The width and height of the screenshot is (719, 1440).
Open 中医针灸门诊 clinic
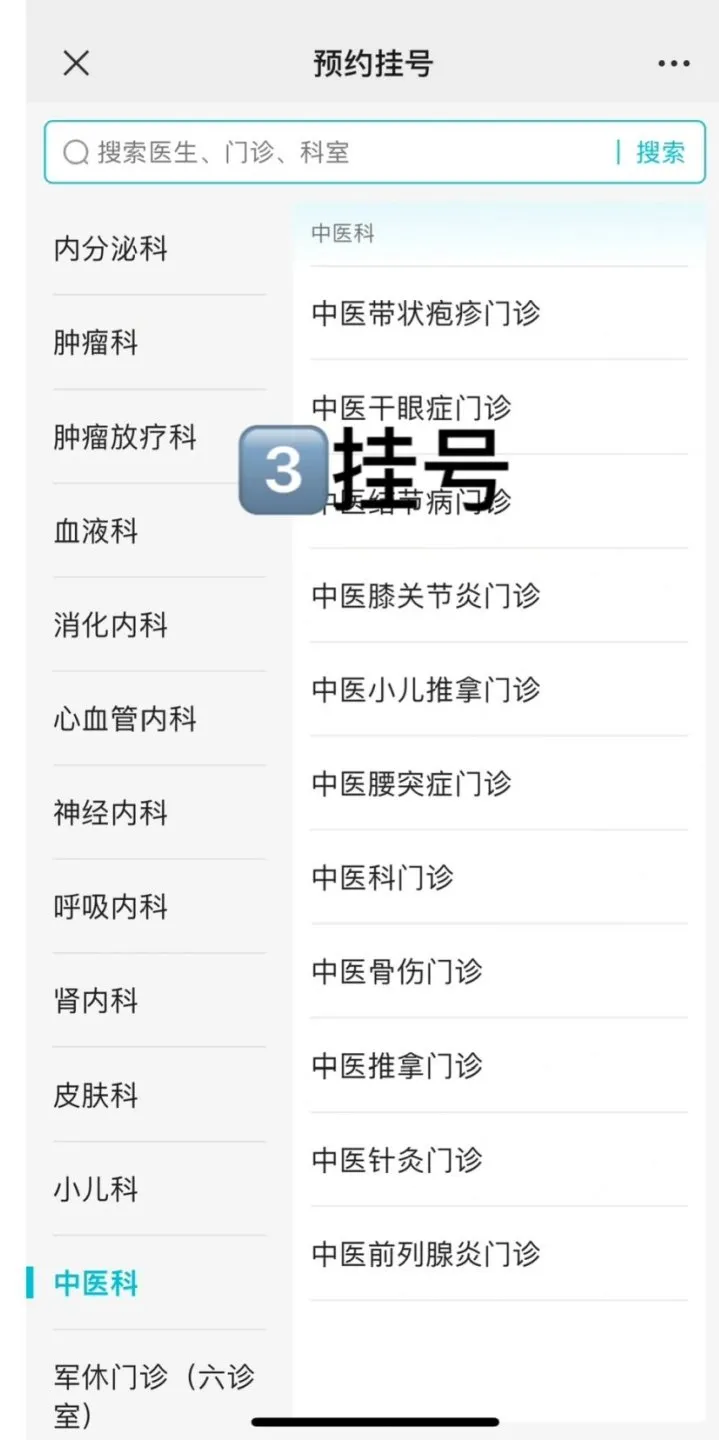(x=397, y=1159)
